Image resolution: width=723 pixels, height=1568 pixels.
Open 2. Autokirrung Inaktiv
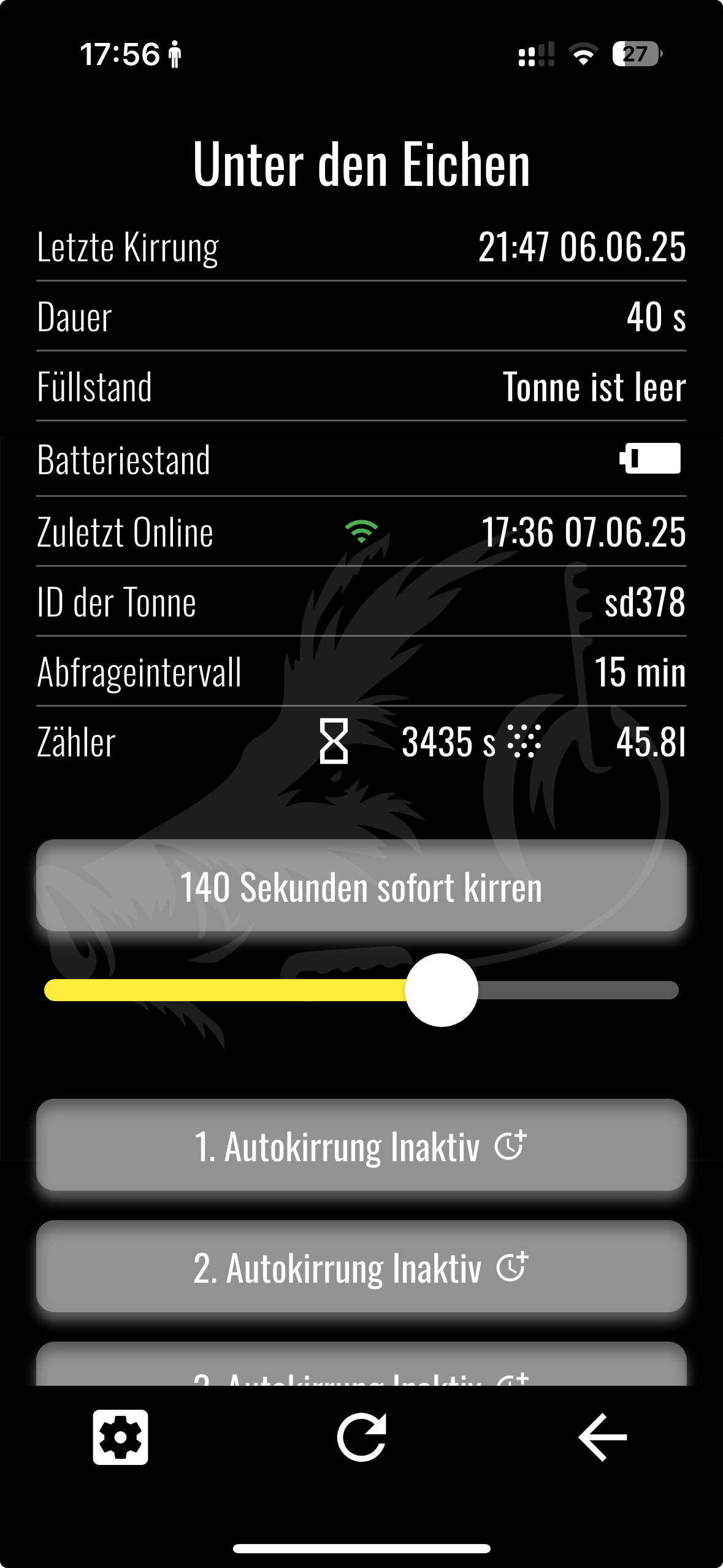tap(361, 1267)
